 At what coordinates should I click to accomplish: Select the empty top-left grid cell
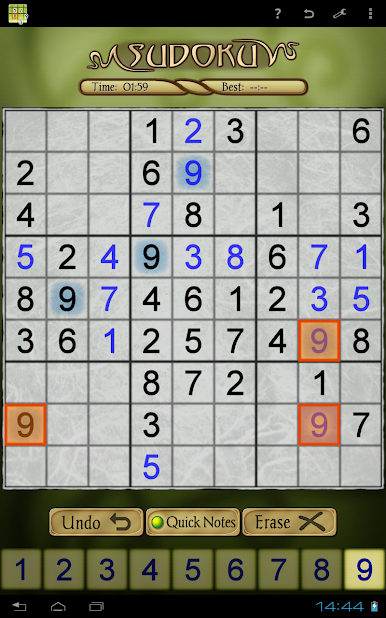(x=26, y=131)
